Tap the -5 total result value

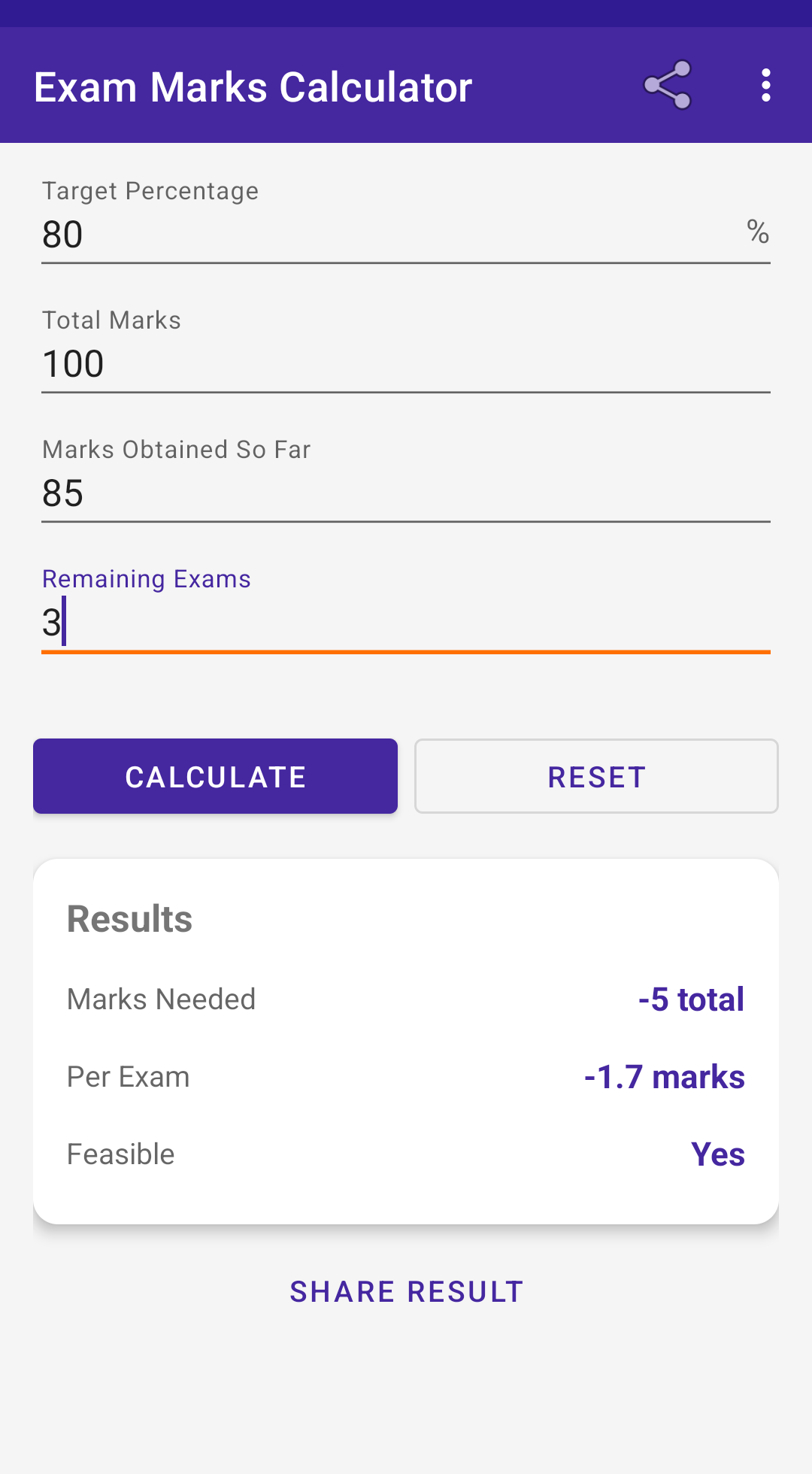coord(689,999)
